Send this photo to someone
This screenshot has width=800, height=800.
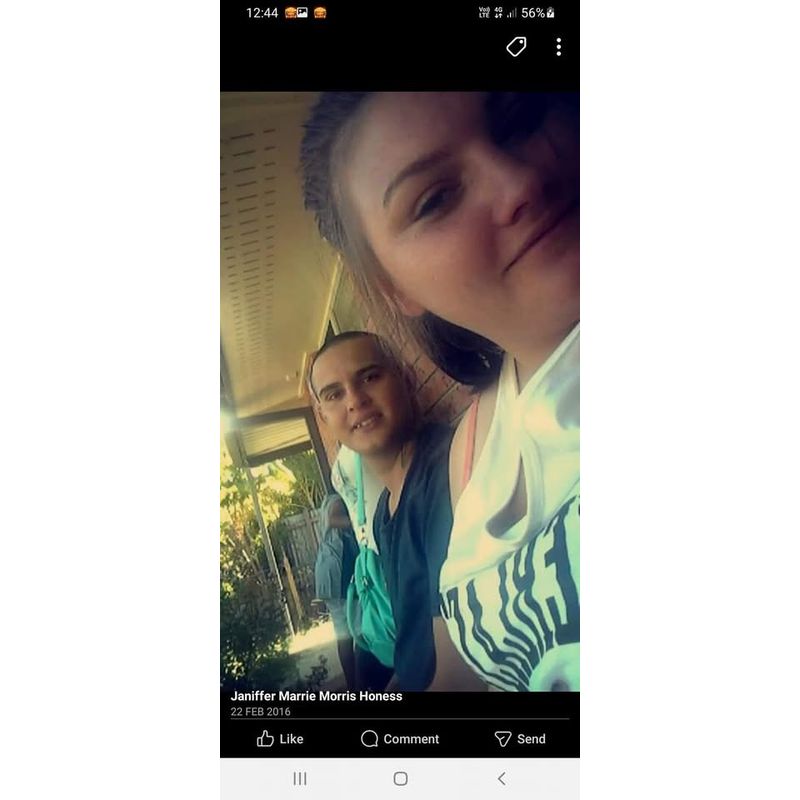(520, 739)
